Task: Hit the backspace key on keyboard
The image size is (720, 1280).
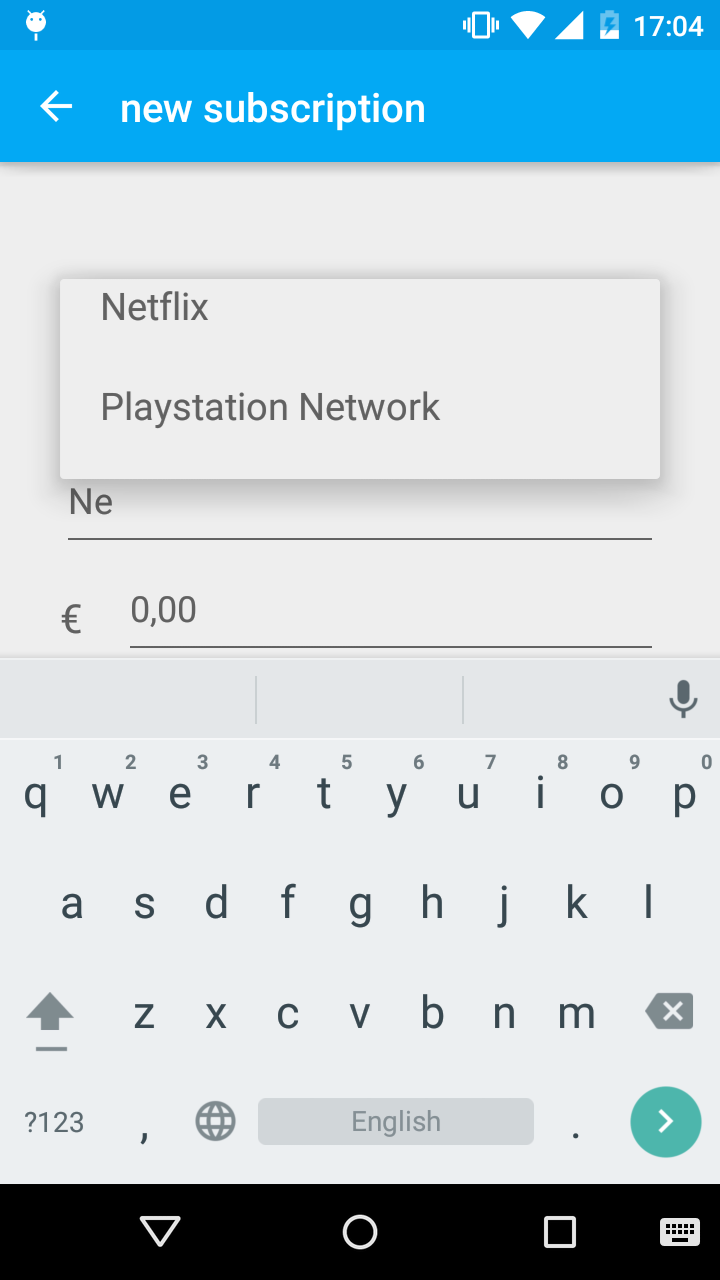Action: 670,1012
